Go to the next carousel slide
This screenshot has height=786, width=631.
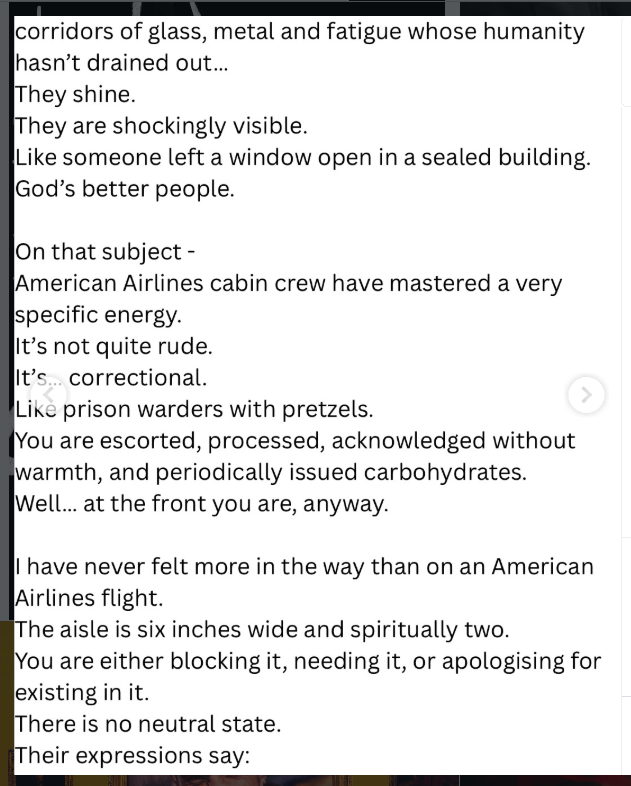click(586, 395)
